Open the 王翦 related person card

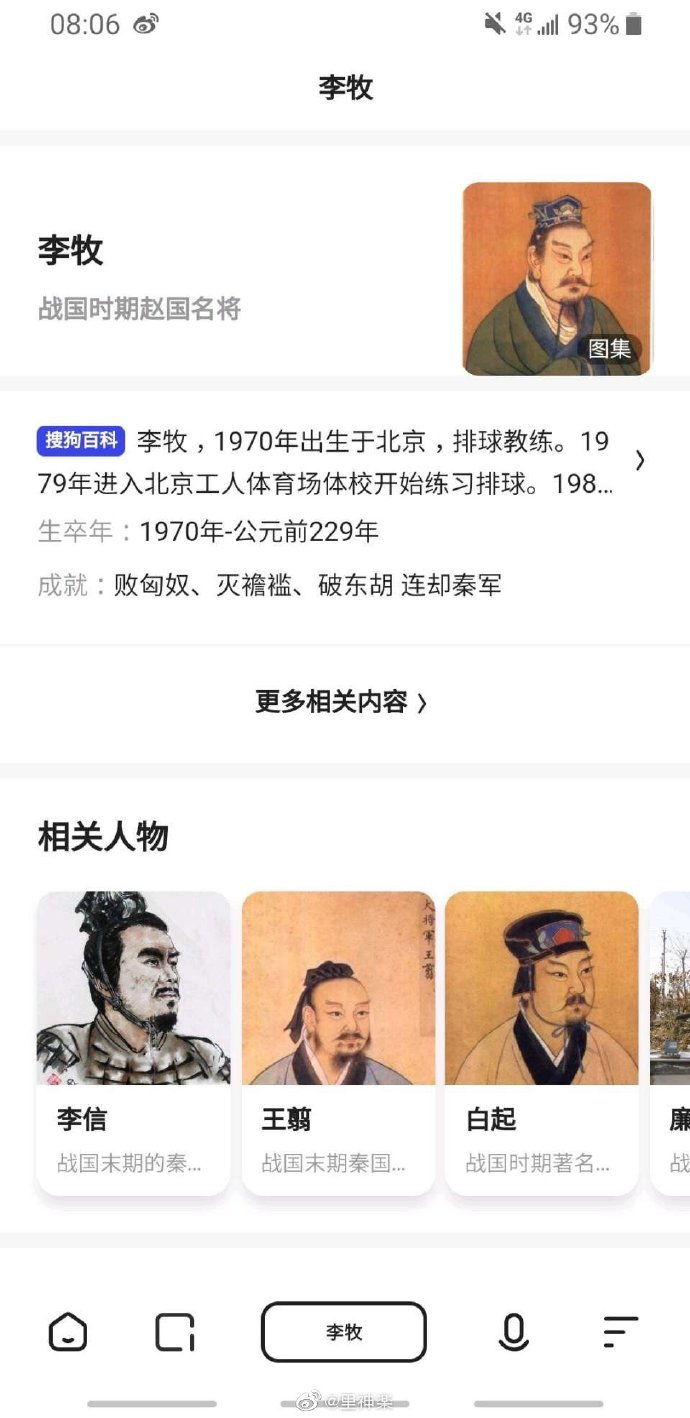tap(338, 1042)
